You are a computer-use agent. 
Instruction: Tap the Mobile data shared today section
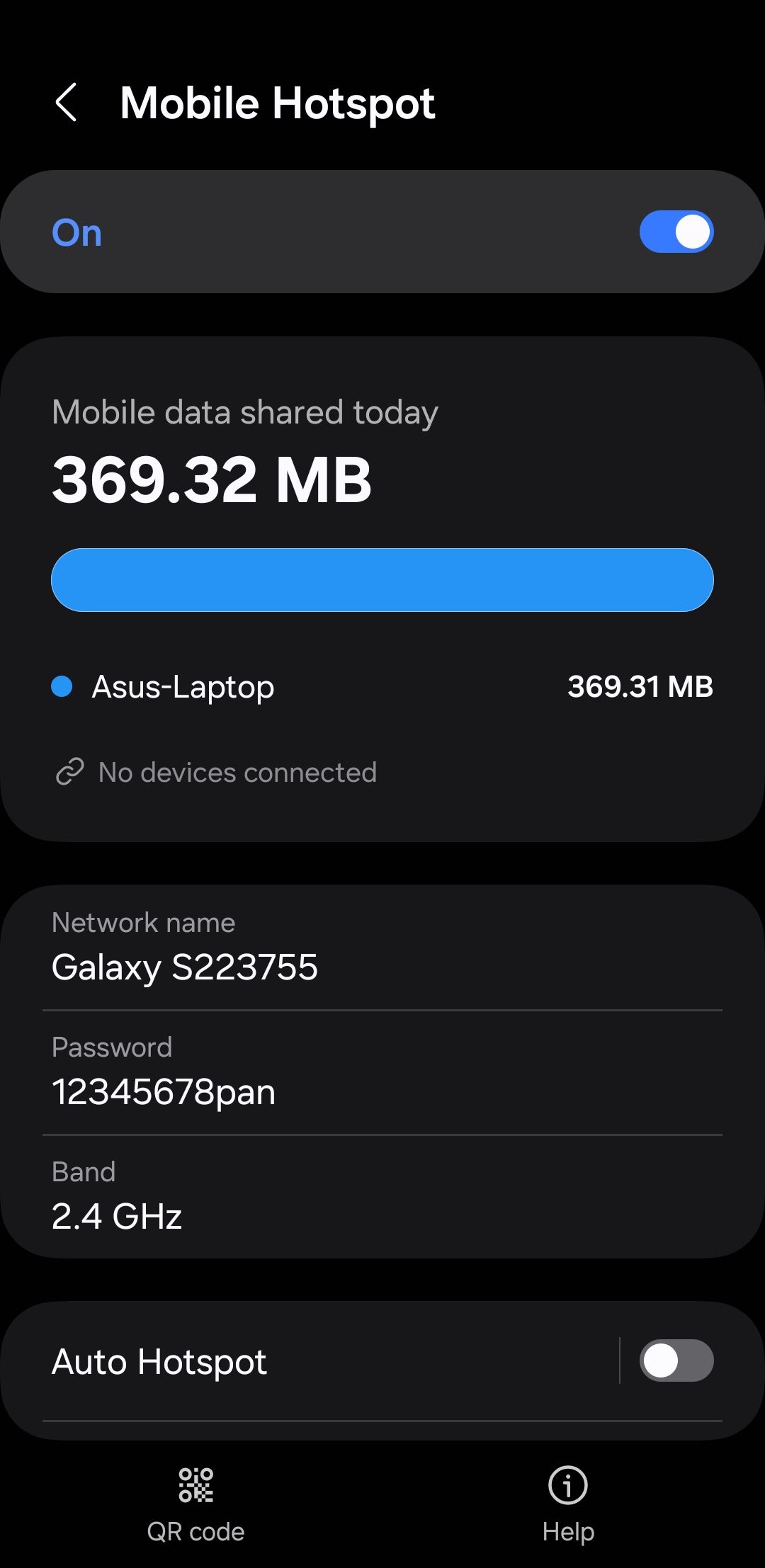[x=245, y=411]
